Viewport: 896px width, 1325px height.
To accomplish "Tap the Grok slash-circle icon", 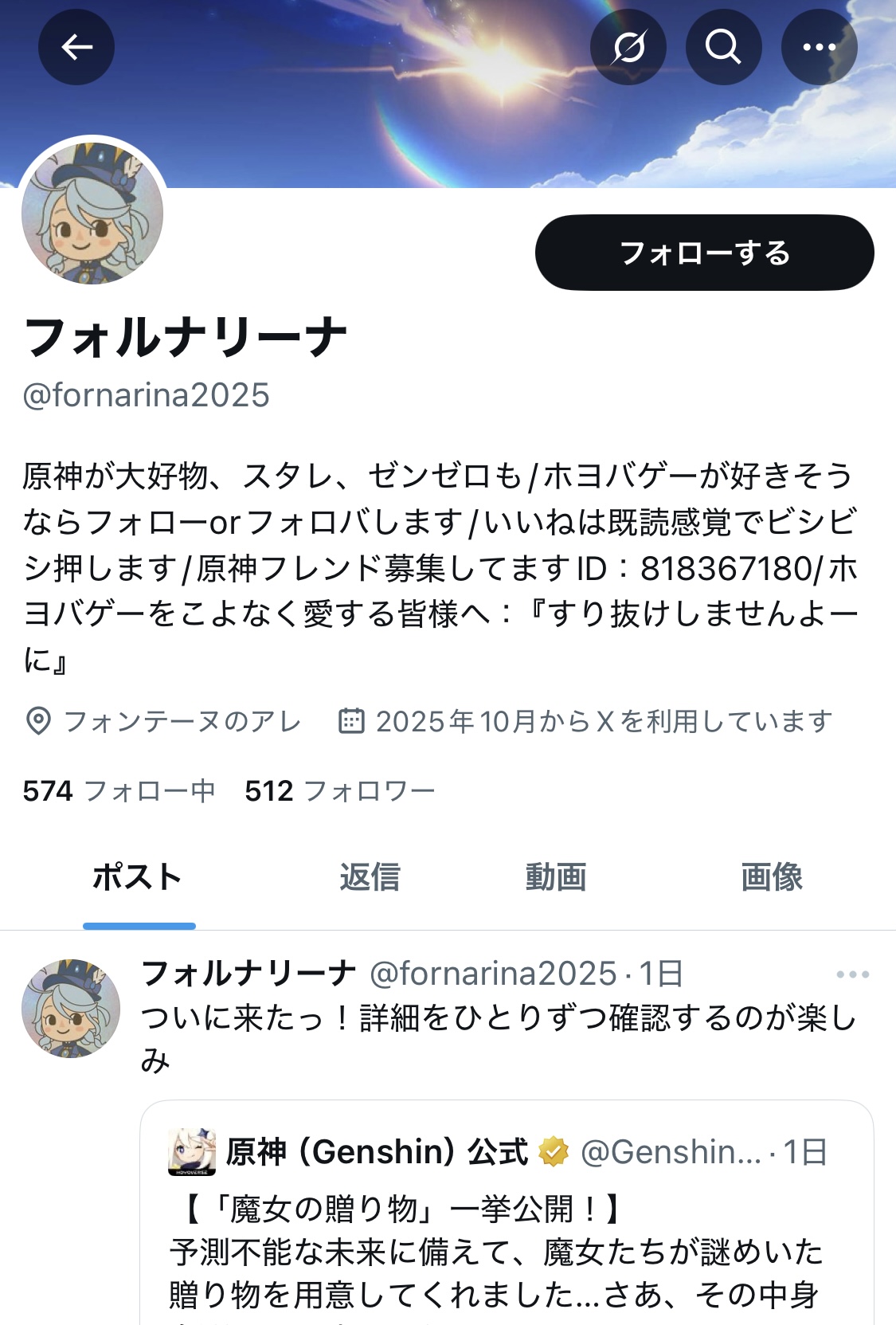I will tap(628, 48).
